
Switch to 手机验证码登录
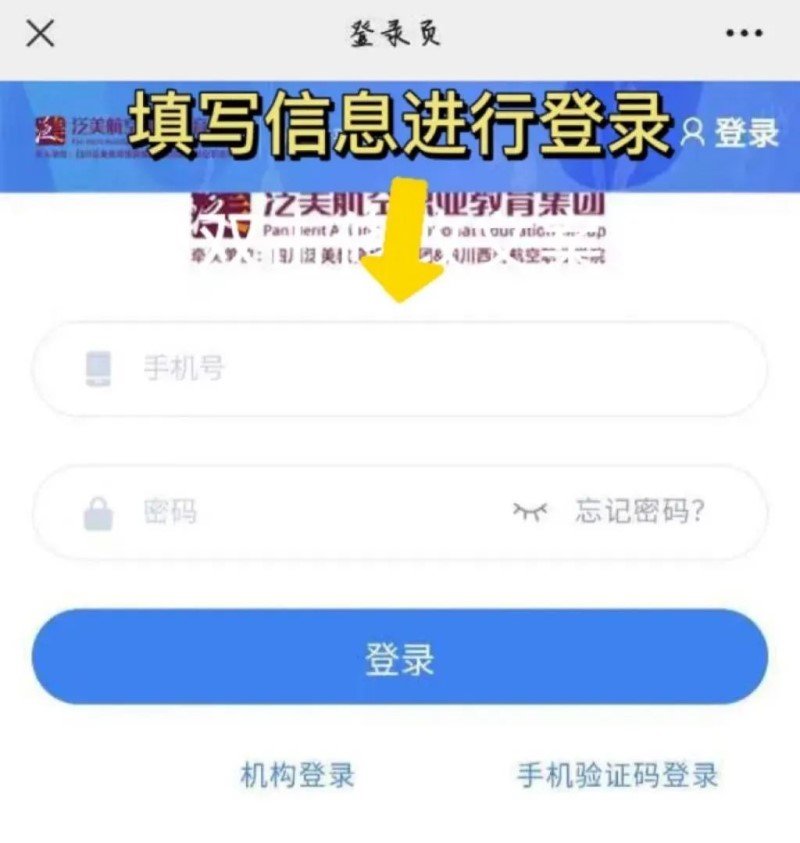[x=617, y=775]
